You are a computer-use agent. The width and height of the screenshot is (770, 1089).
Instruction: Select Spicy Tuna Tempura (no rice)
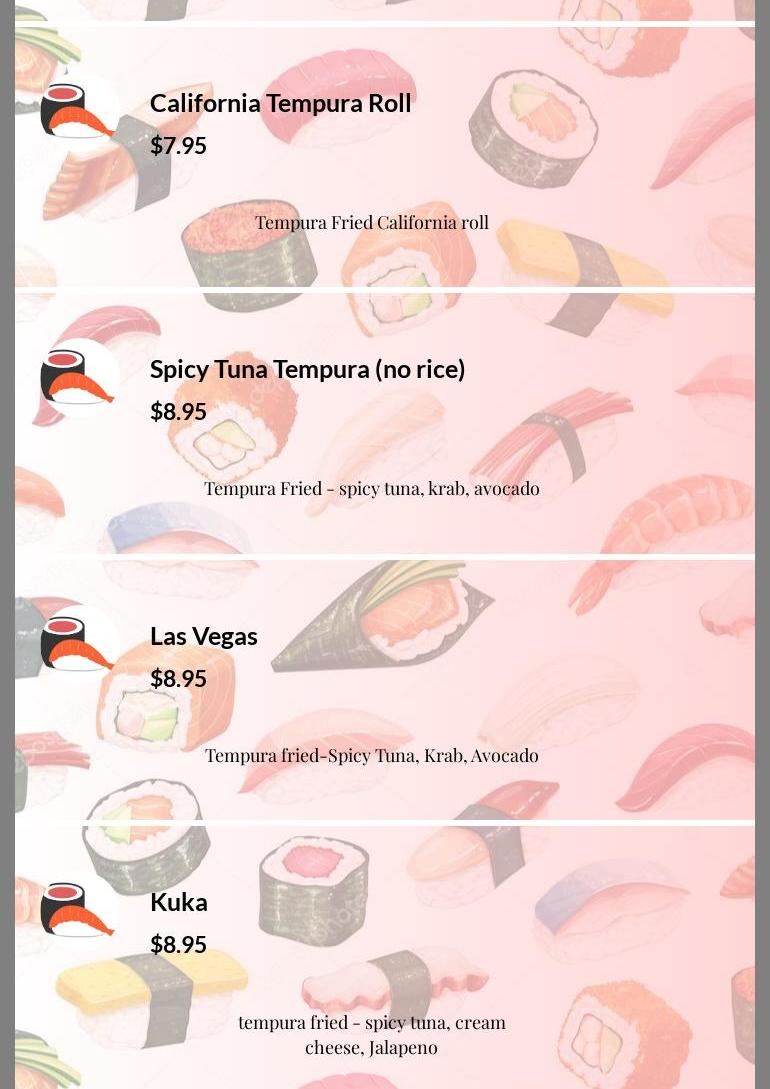307,369
